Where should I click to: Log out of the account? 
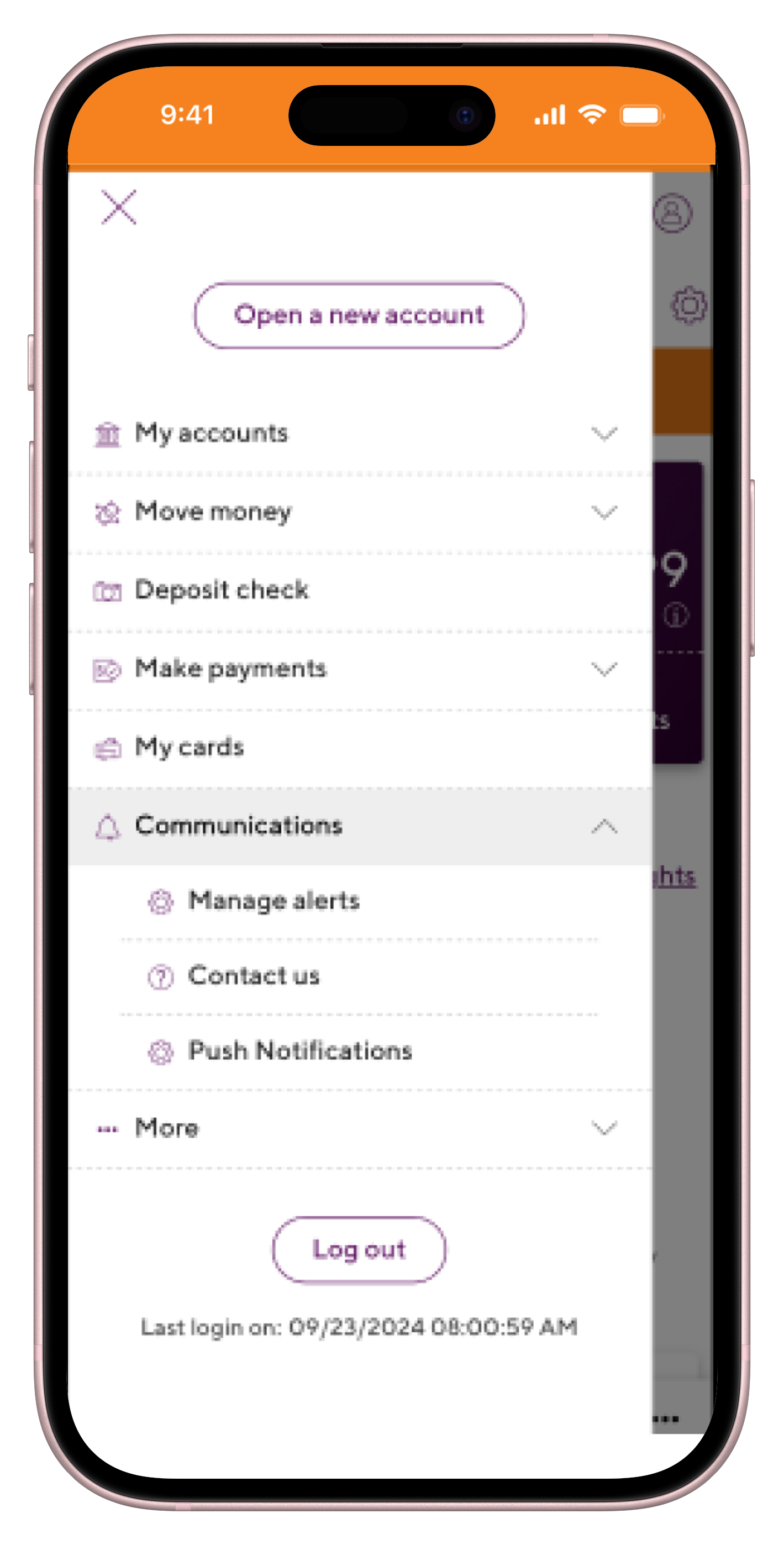point(359,1249)
